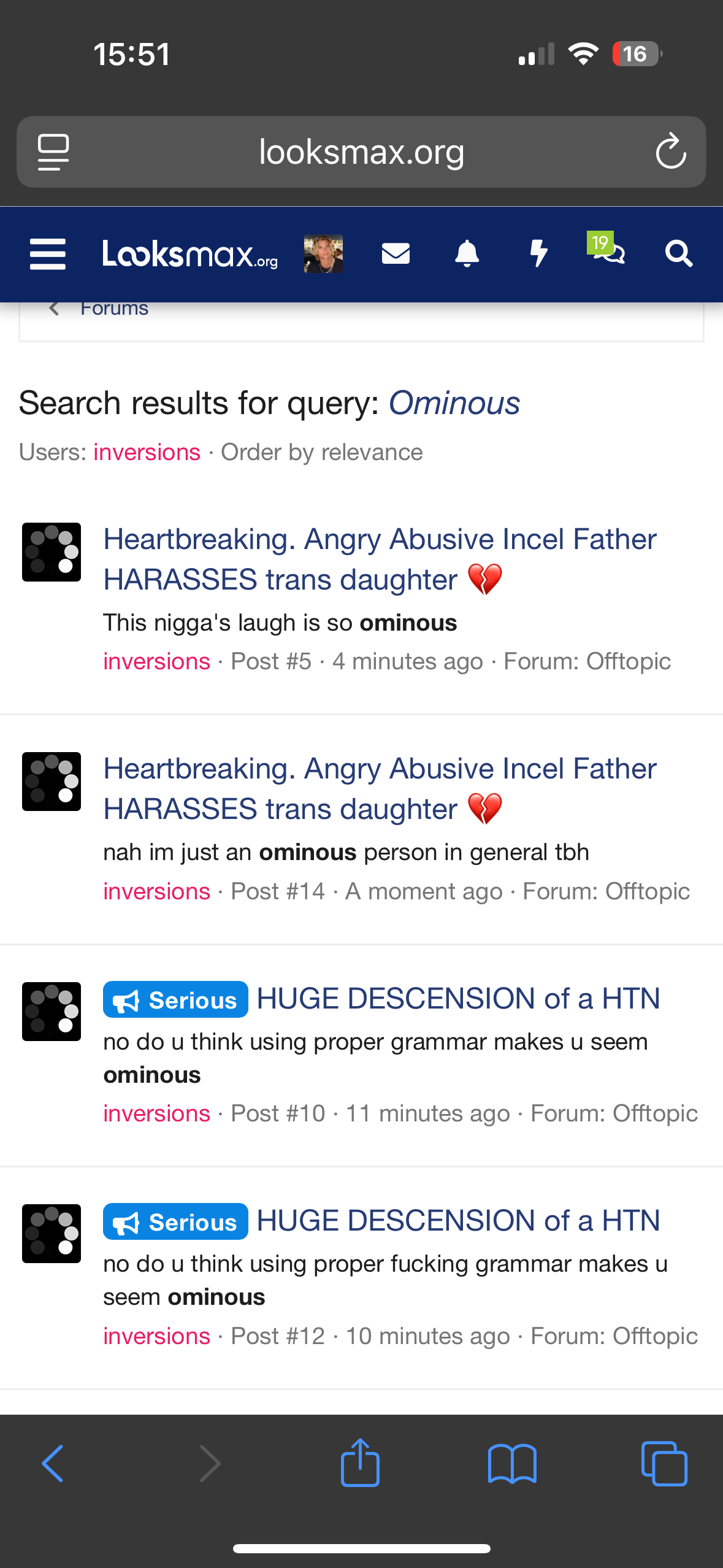Open the Looksmax.org home logo
The height and width of the screenshot is (1568, 723).
point(190,254)
